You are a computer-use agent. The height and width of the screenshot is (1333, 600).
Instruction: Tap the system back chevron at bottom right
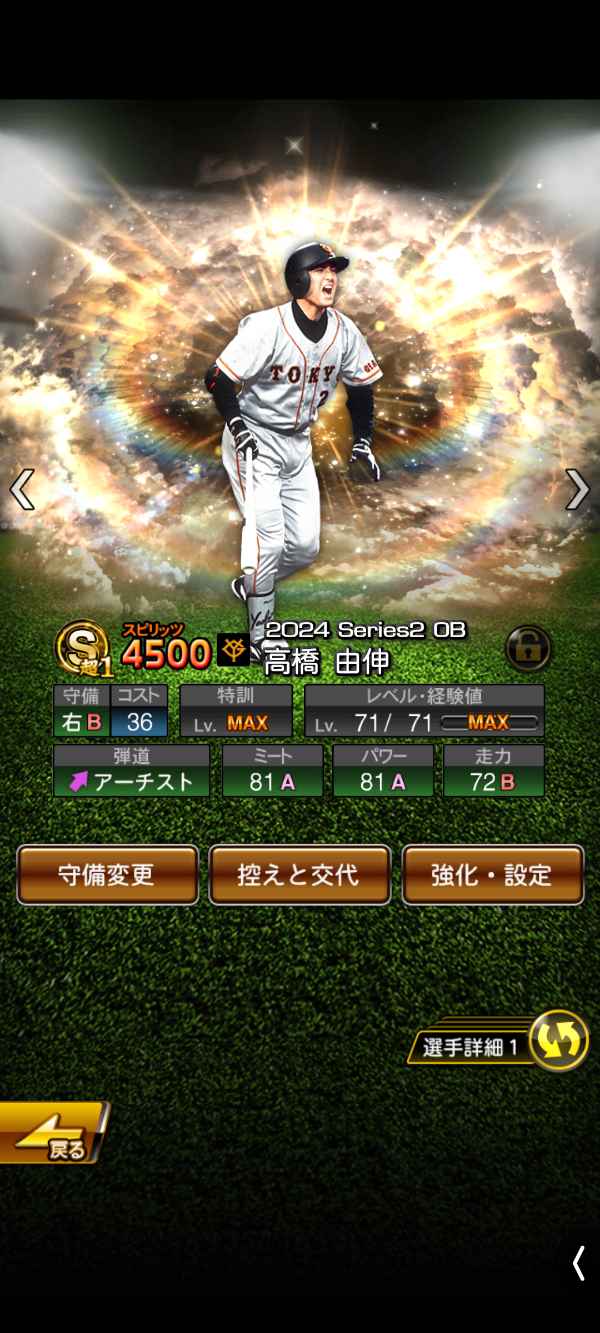tap(578, 1263)
